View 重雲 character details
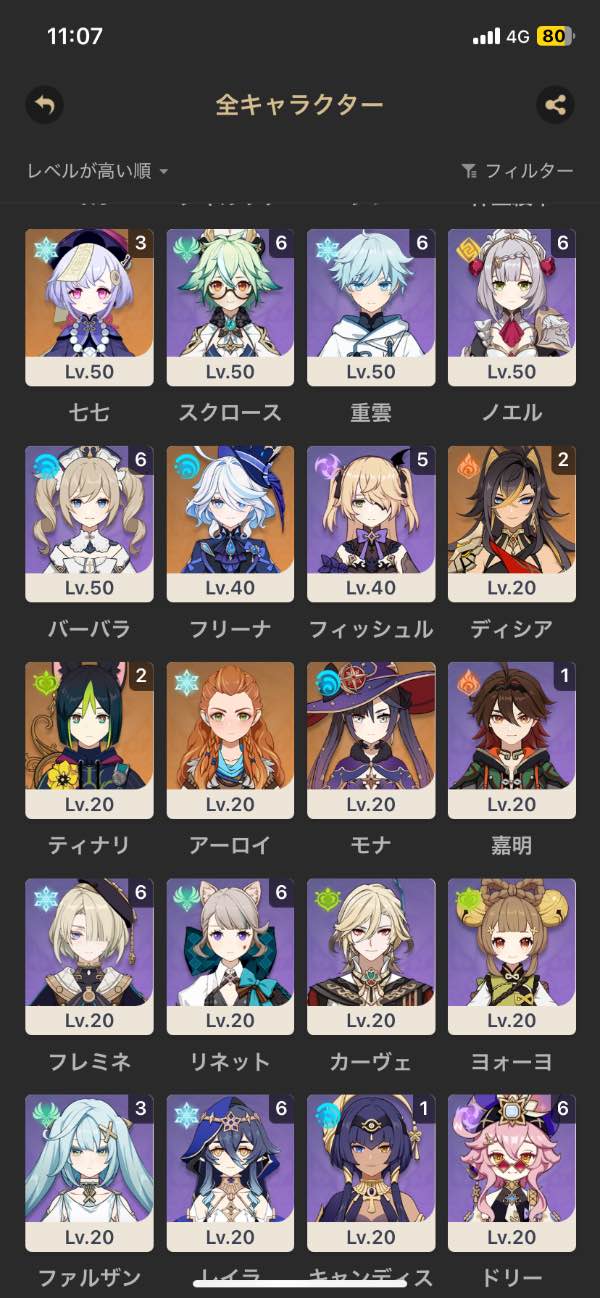 [x=371, y=307]
